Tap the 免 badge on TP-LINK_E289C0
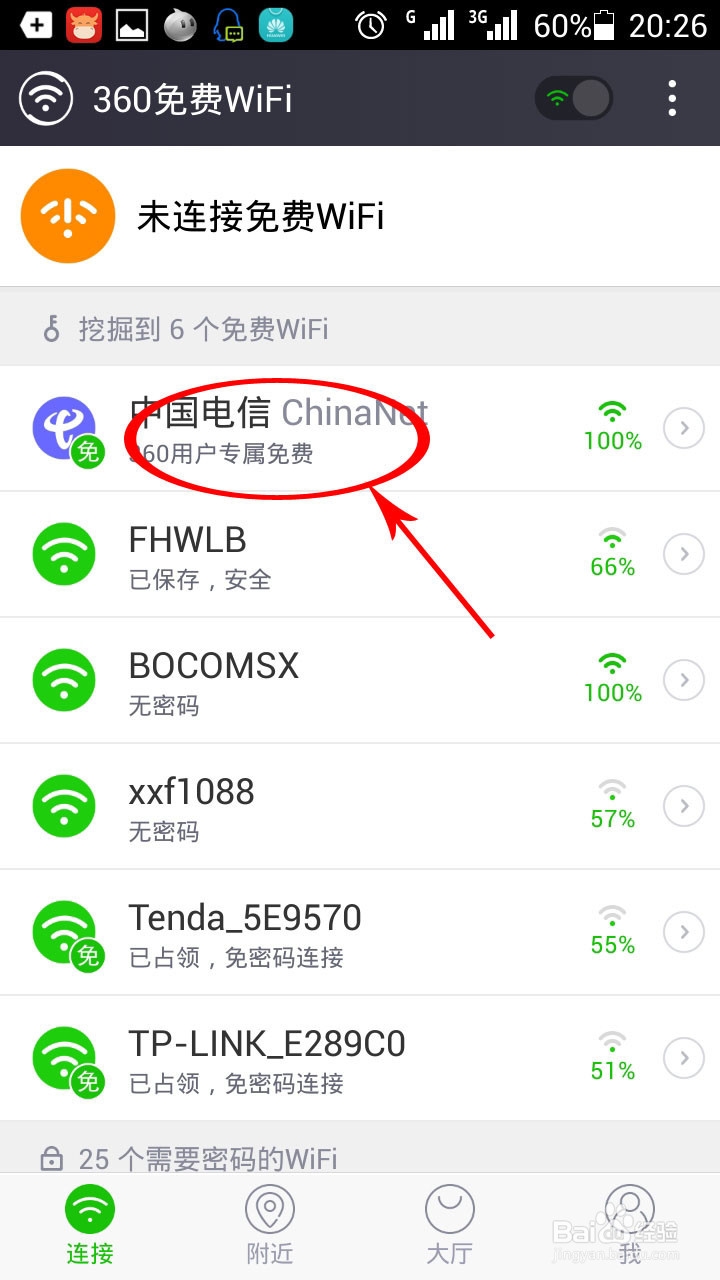The width and height of the screenshot is (720, 1280). click(88, 1083)
